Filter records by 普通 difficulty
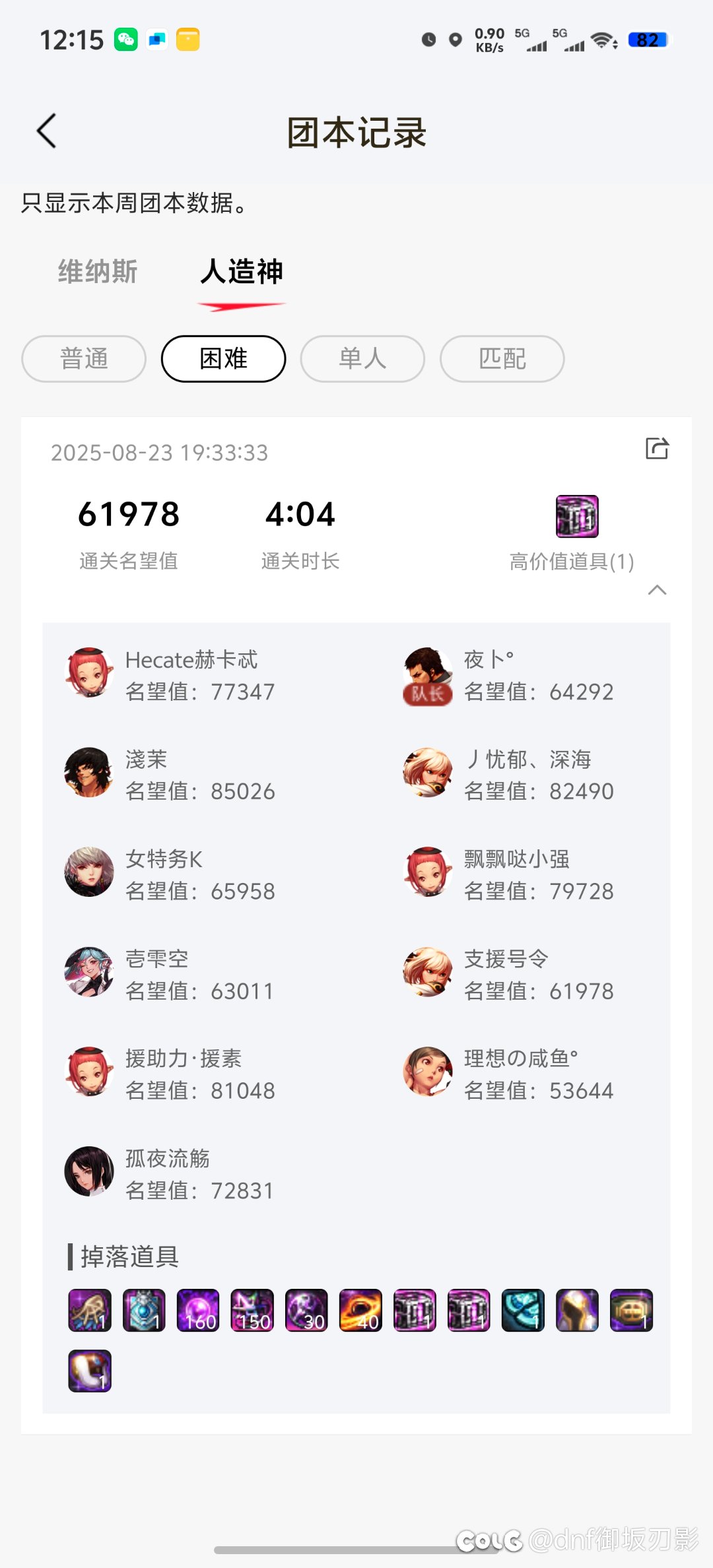The width and height of the screenshot is (713, 1568). pyautogui.click(x=84, y=359)
